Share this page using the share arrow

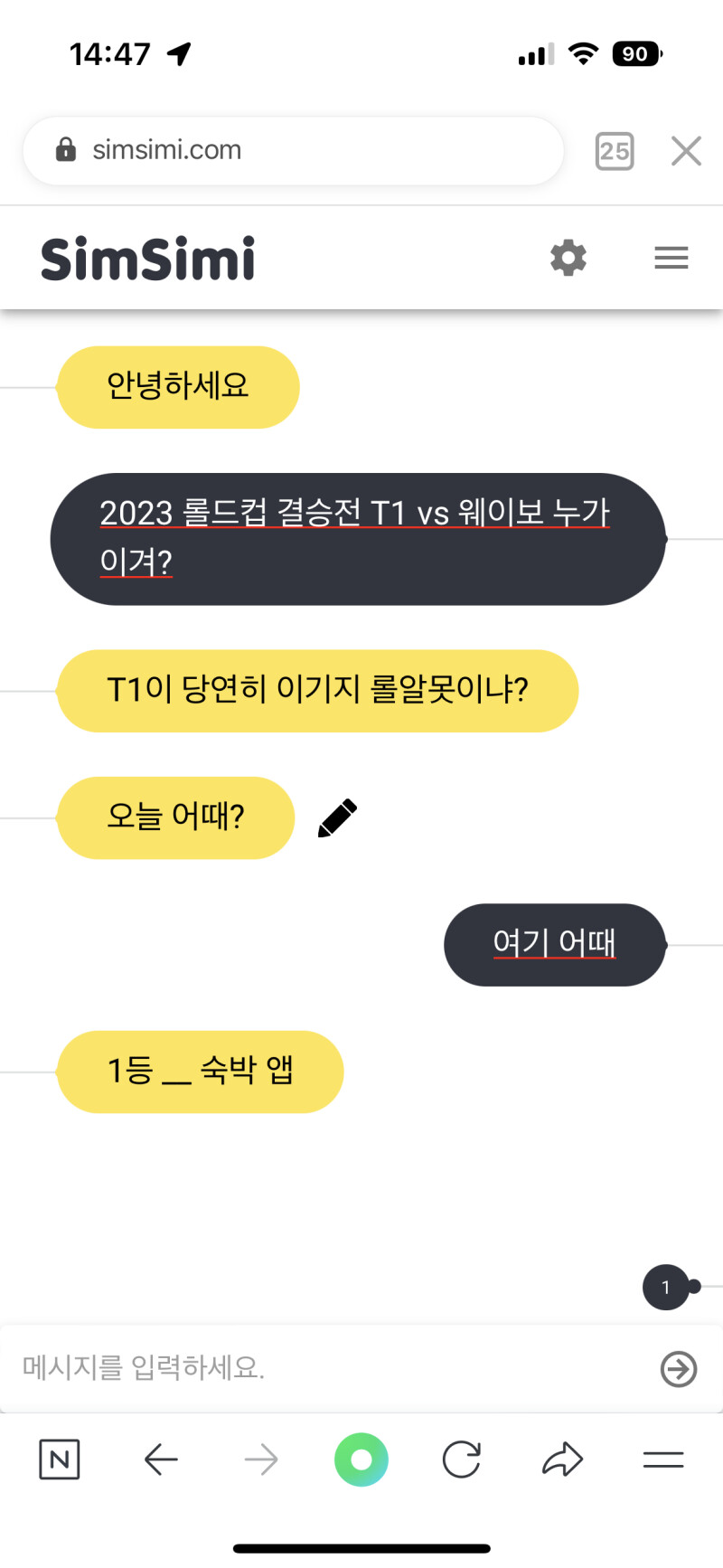click(x=562, y=1459)
